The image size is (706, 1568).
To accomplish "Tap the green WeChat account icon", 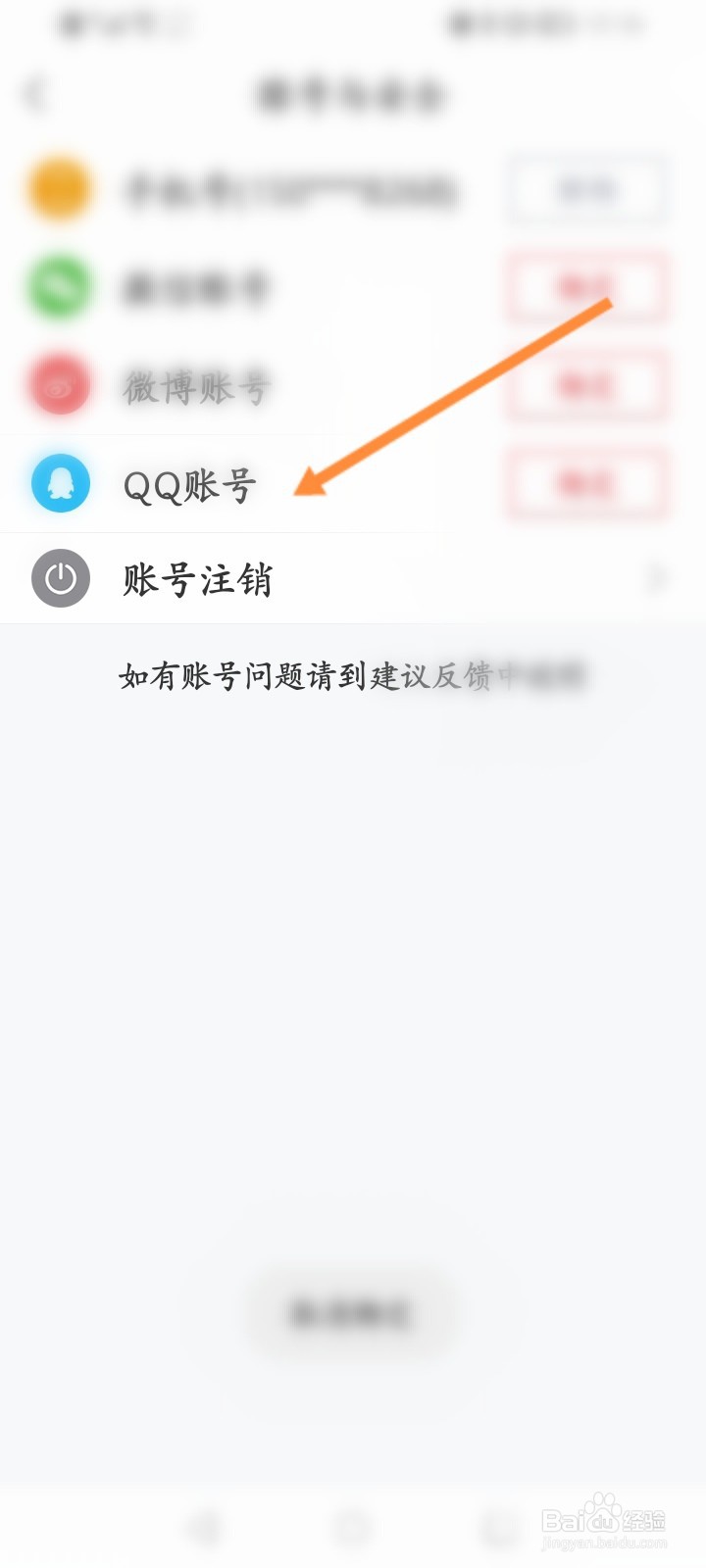I will [x=60, y=287].
